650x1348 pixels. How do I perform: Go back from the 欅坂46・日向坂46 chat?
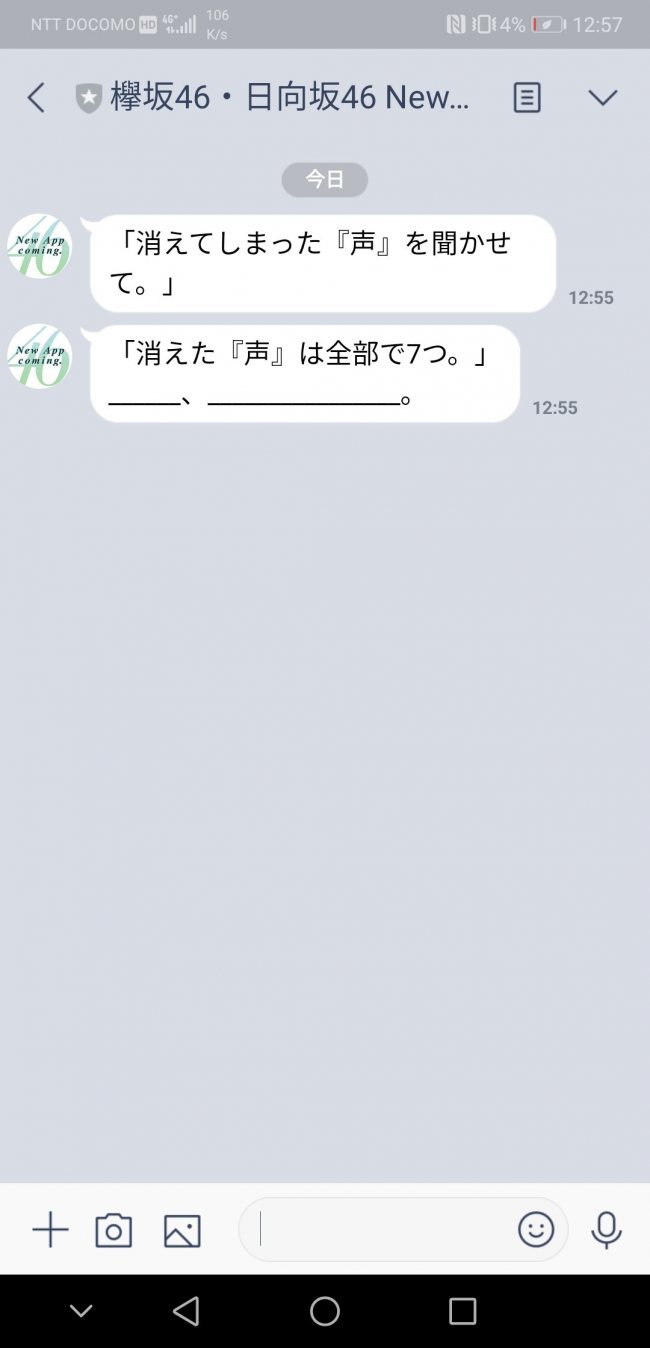click(36, 98)
